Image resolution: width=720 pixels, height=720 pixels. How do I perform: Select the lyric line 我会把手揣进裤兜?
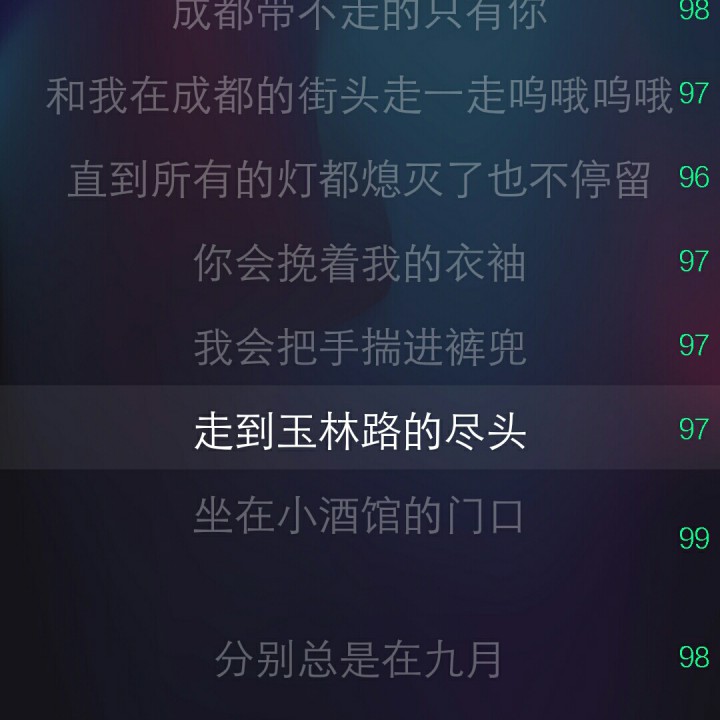tap(360, 348)
